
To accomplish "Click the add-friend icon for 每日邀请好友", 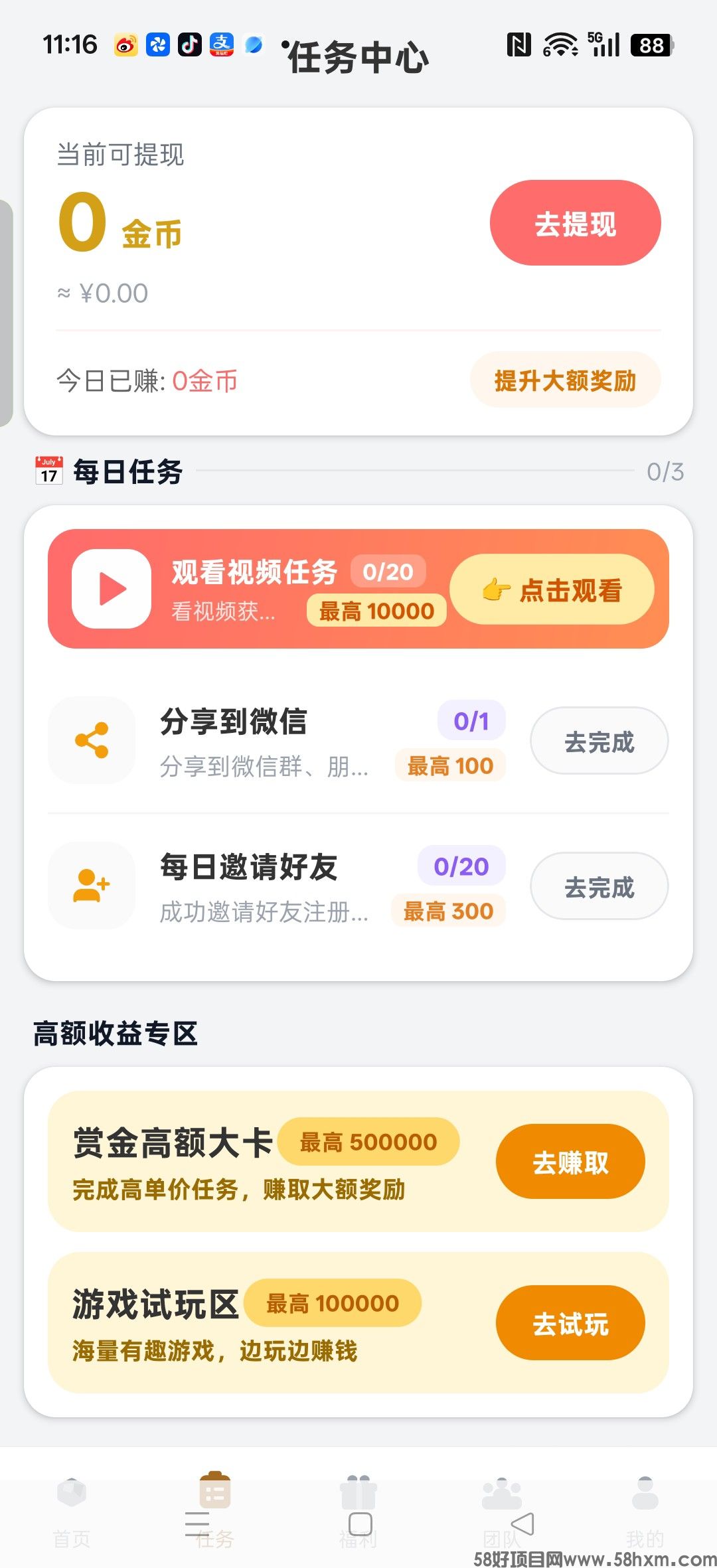I will pos(91,885).
